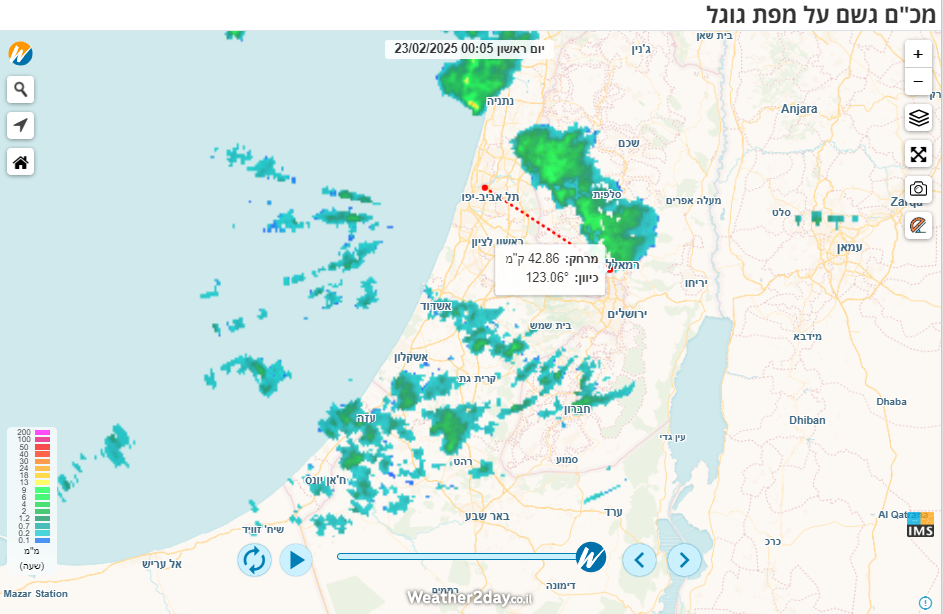The image size is (943, 614).
Task: Capture a snapshot with the camera icon
Action: point(918,189)
